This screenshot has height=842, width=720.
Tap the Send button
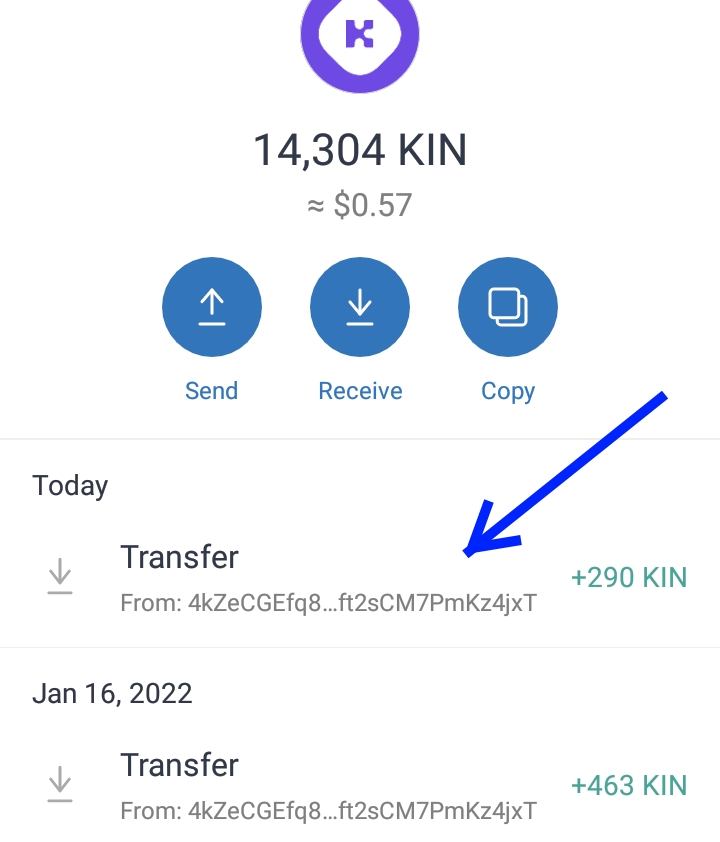tap(211, 309)
